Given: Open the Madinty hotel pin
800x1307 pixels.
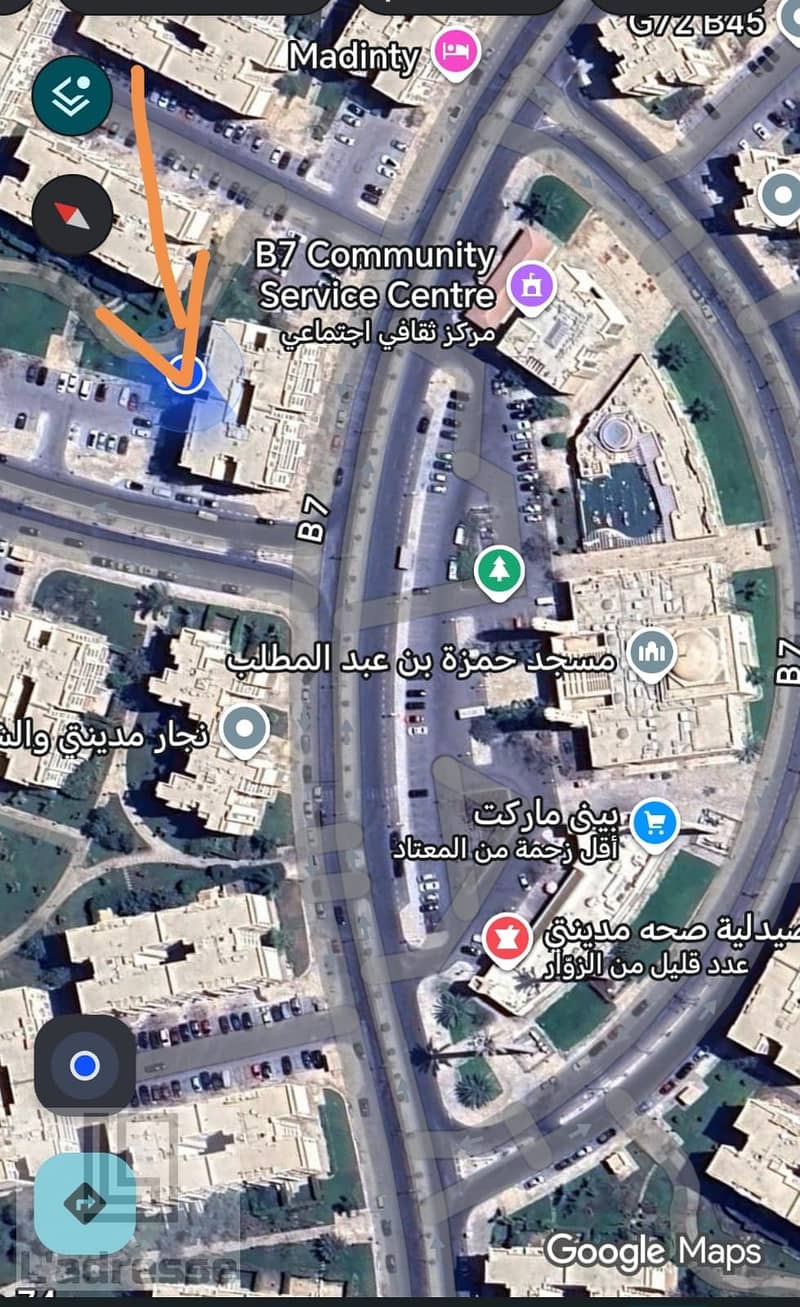Looking at the screenshot, I should pyautogui.click(x=456, y=50).
